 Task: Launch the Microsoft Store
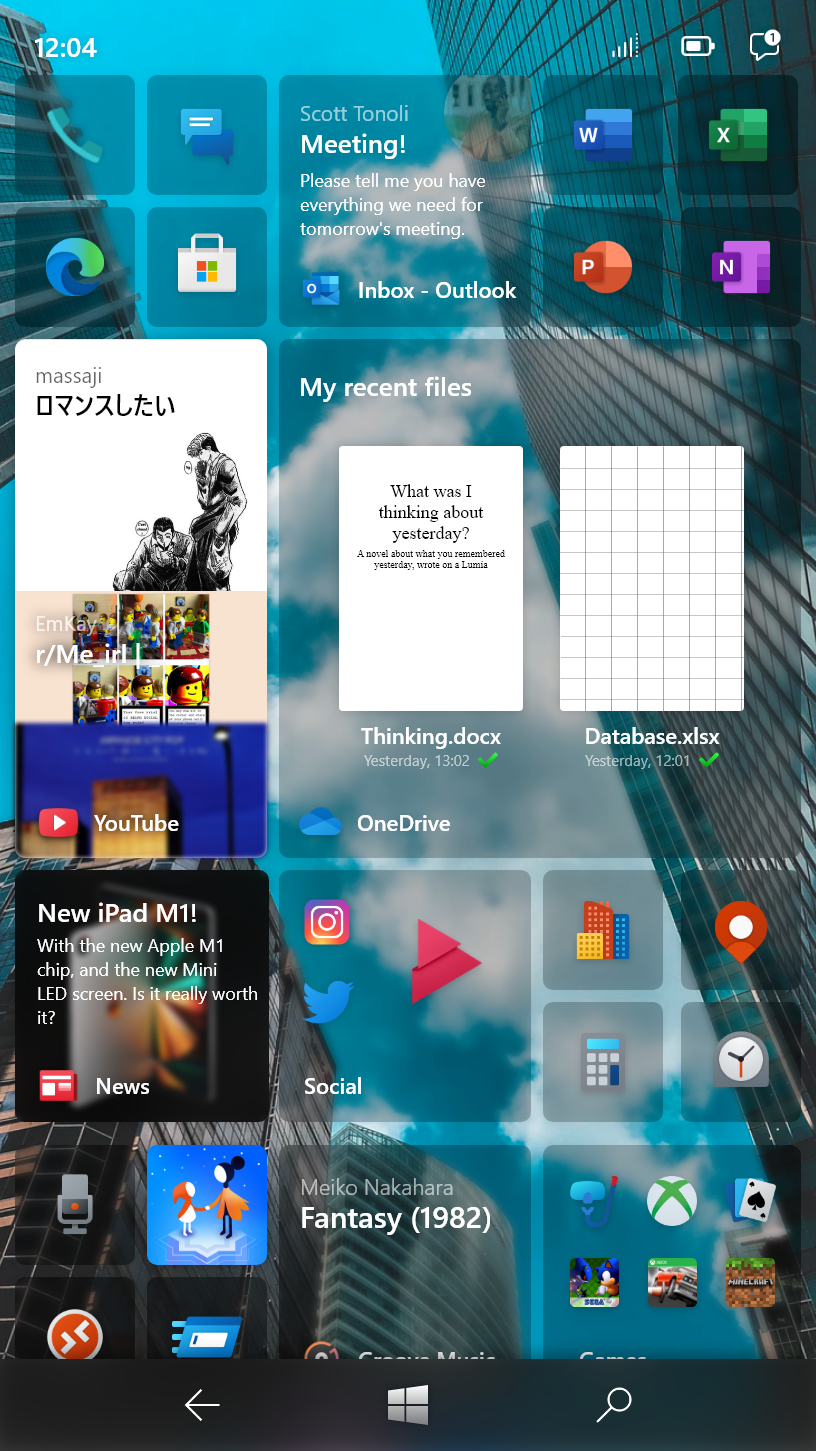[207, 266]
